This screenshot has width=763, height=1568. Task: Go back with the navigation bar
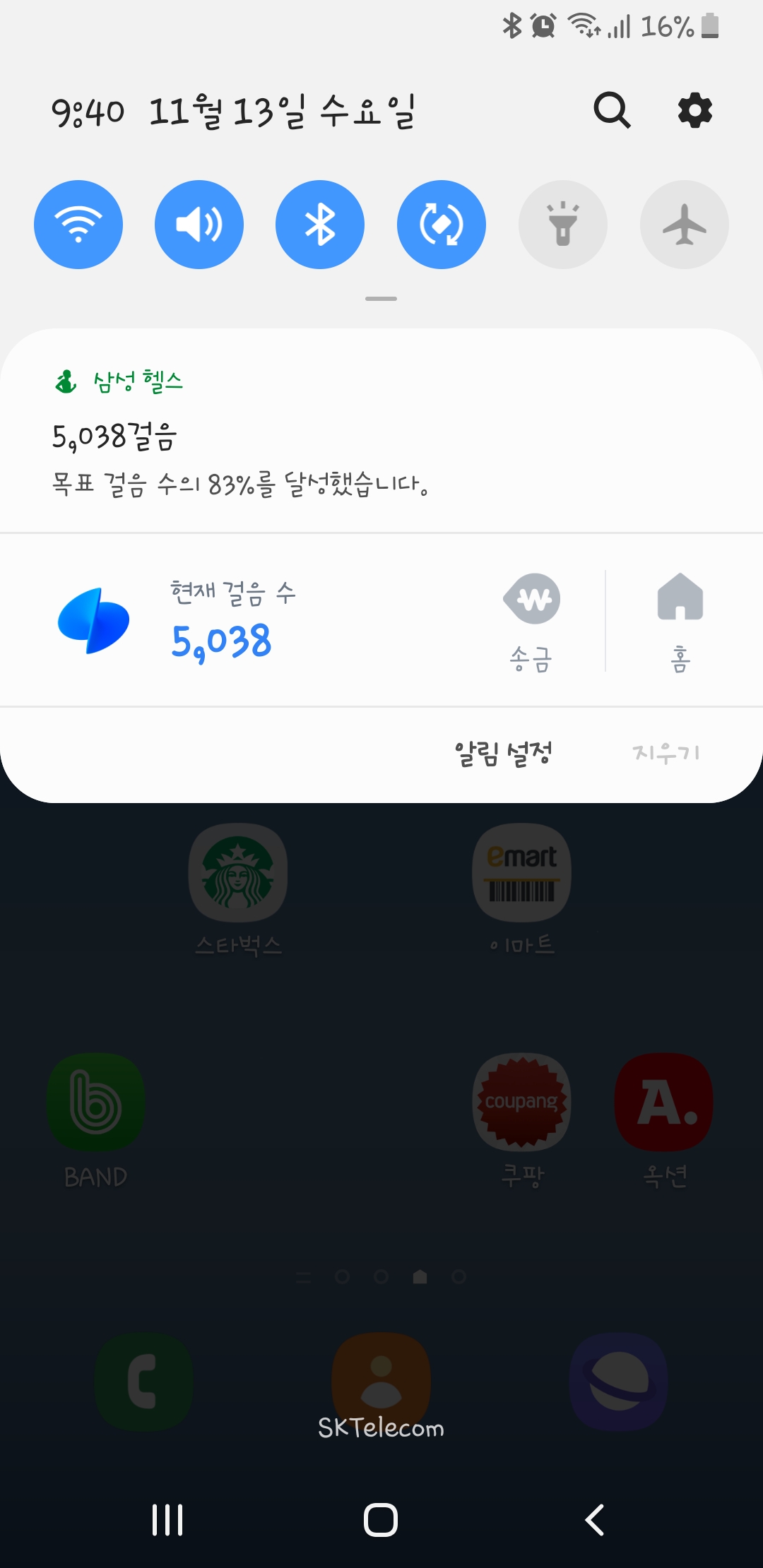click(x=595, y=1519)
